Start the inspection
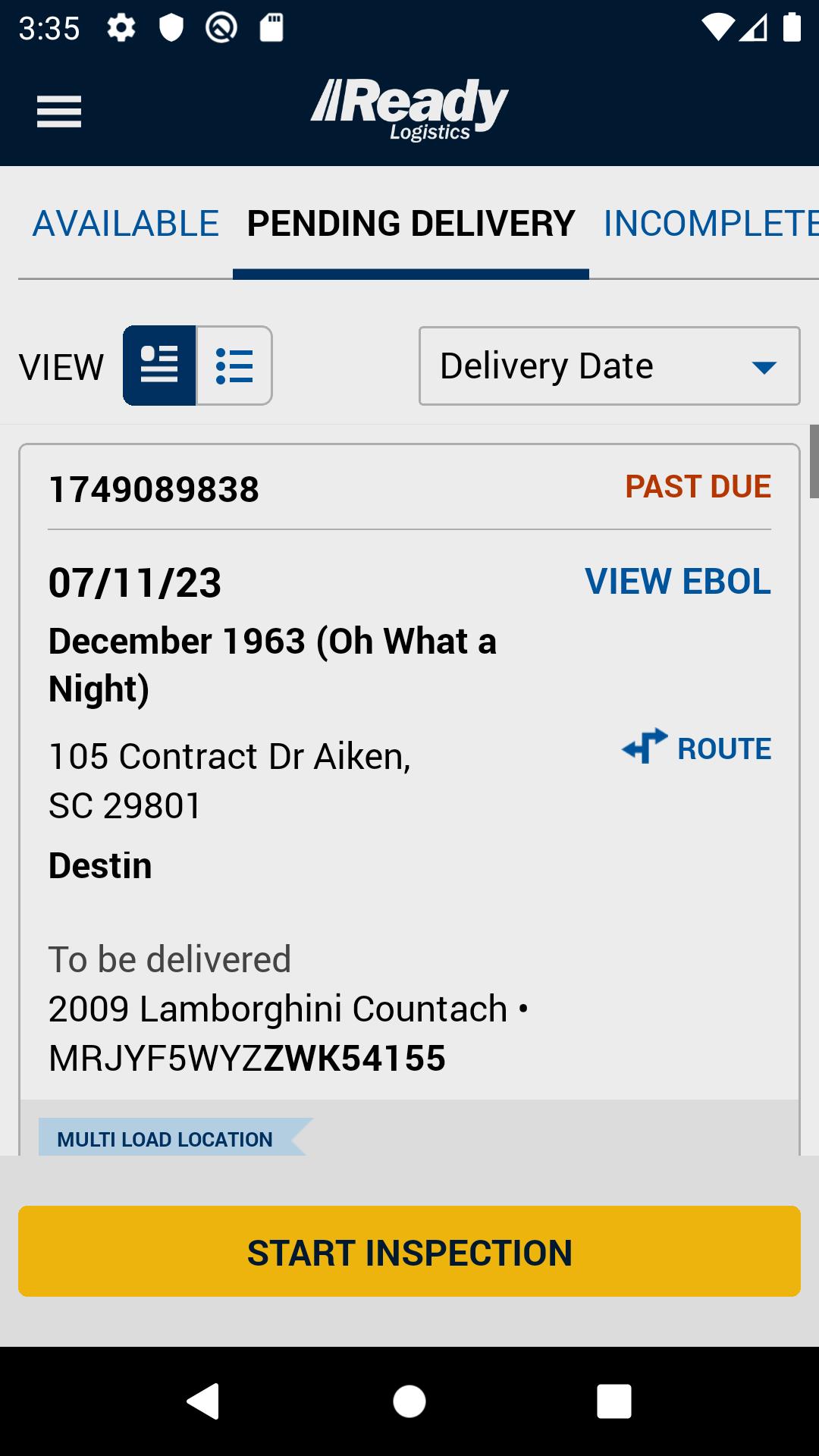The width and height of the screenshot is (819, 1456). coord(409,1251)
